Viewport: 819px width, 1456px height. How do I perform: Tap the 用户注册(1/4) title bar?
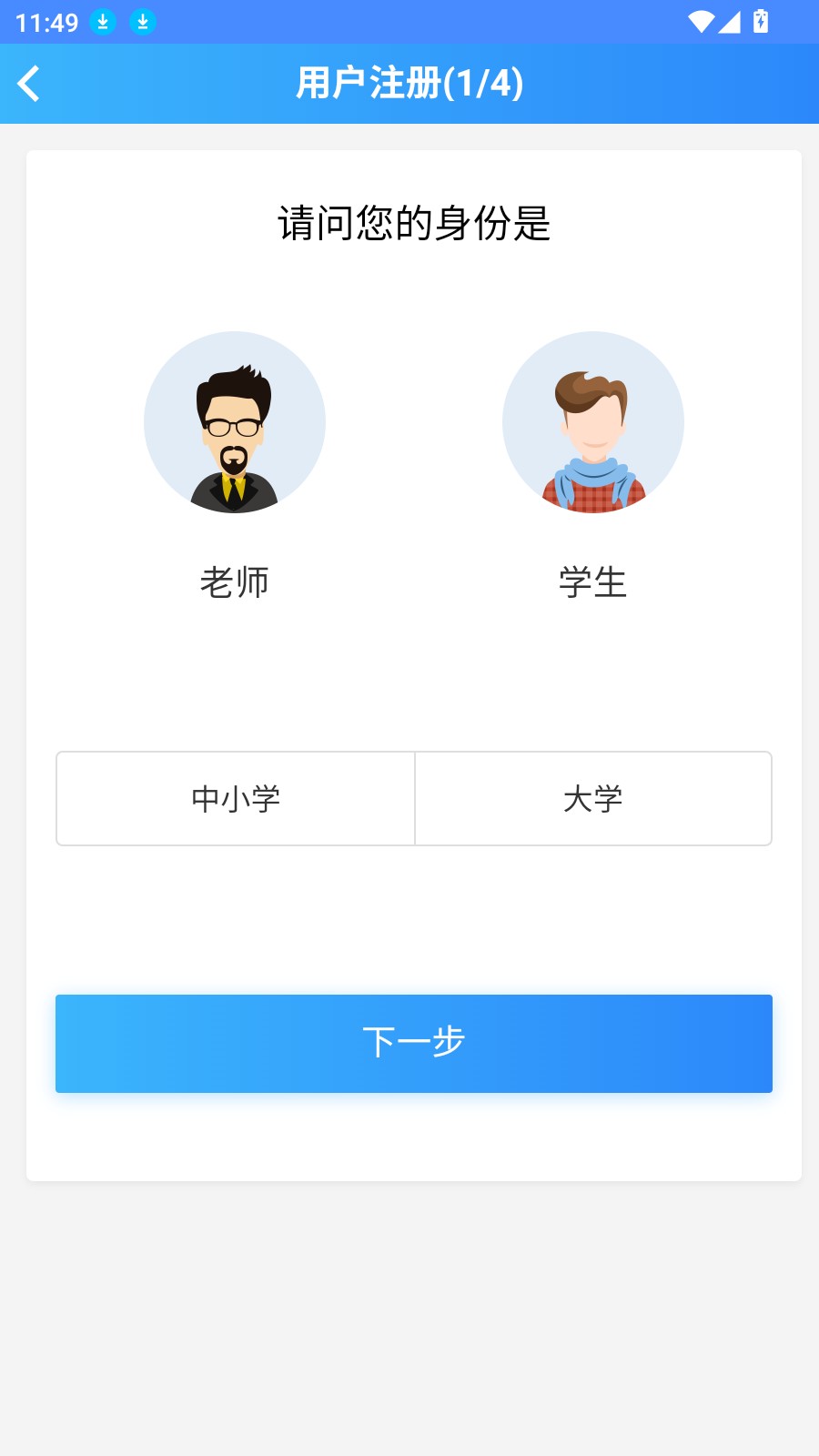pos(409,83)
